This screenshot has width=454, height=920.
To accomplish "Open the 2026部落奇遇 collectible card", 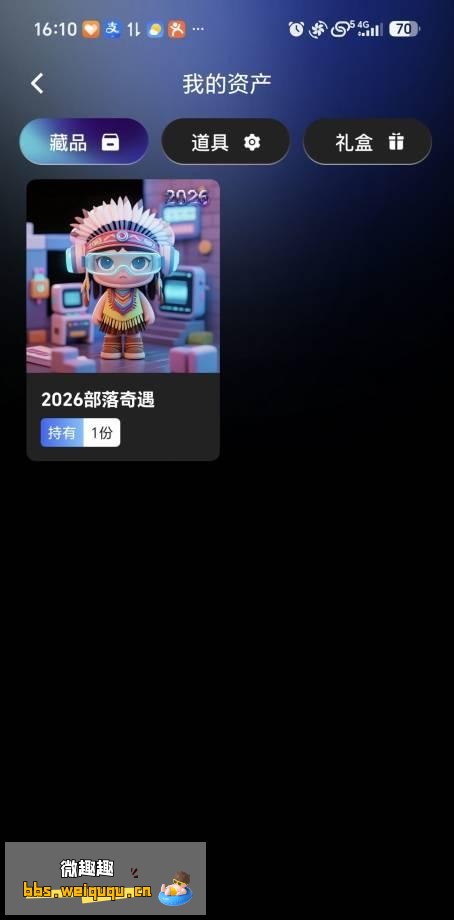I will pyautogui.click(x=123, y=320).
